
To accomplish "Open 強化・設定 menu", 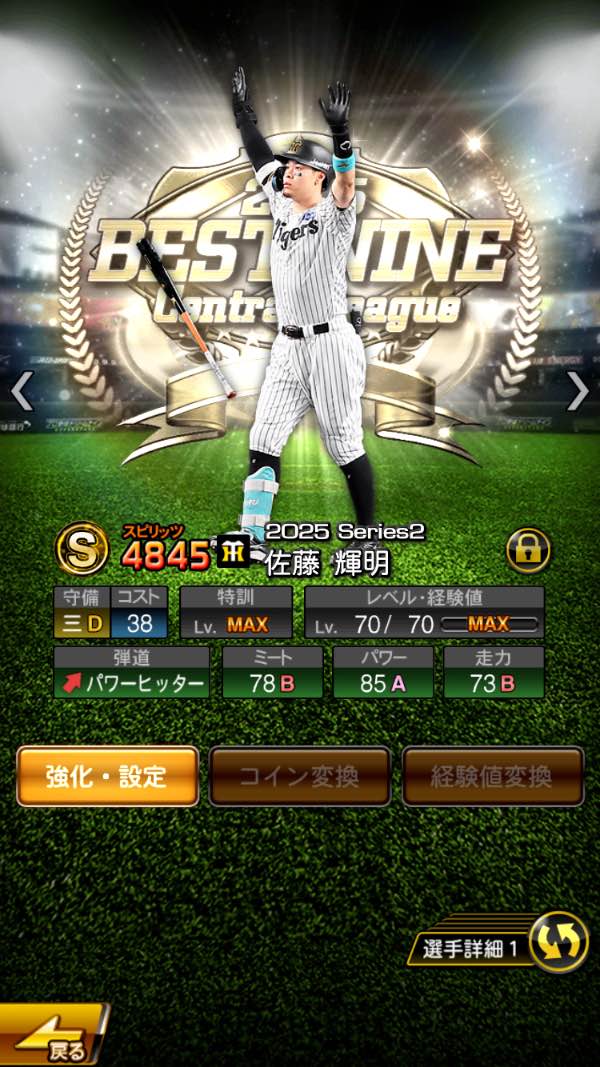I will point(107,776).
